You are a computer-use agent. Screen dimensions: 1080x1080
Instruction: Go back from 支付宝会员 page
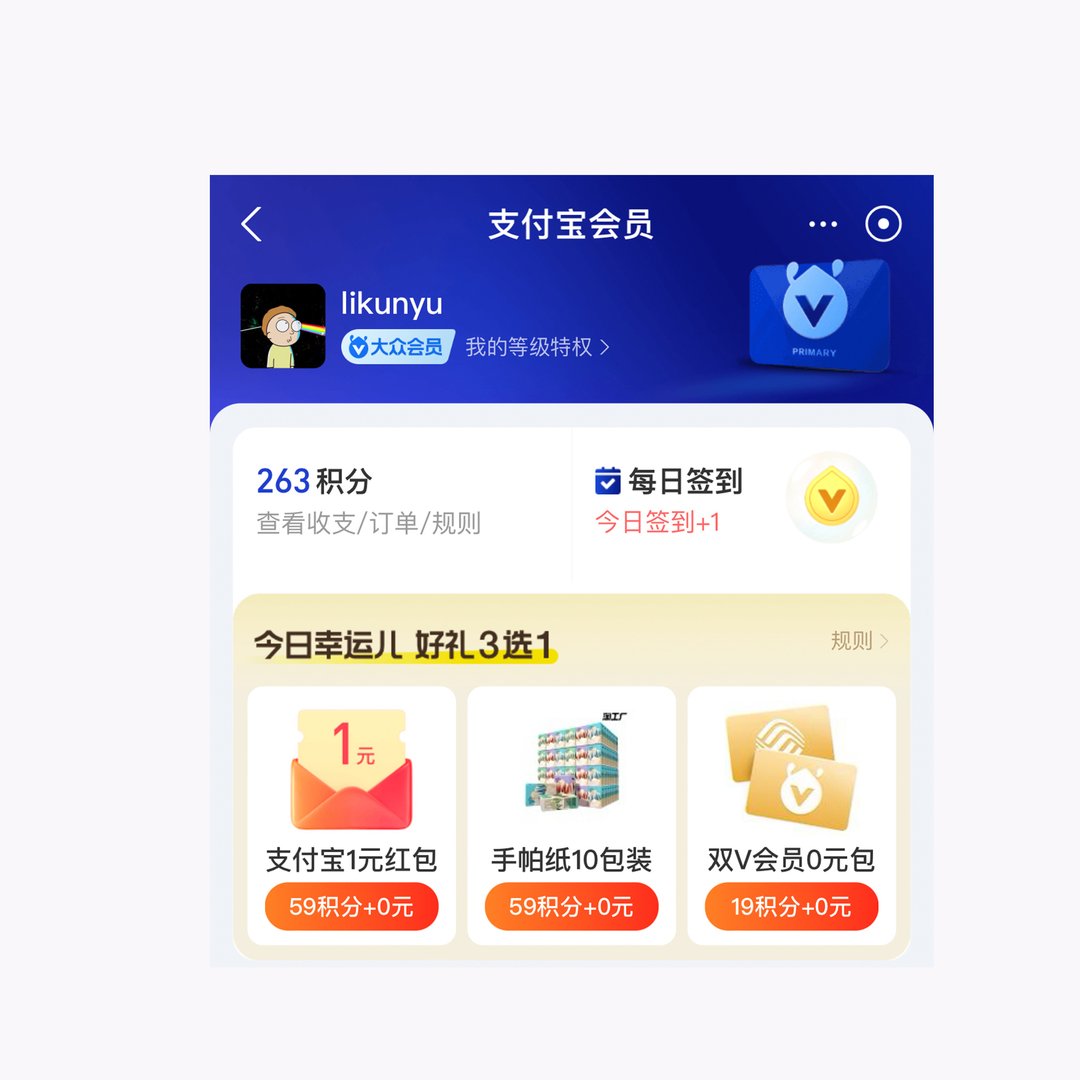click(252, 224)
